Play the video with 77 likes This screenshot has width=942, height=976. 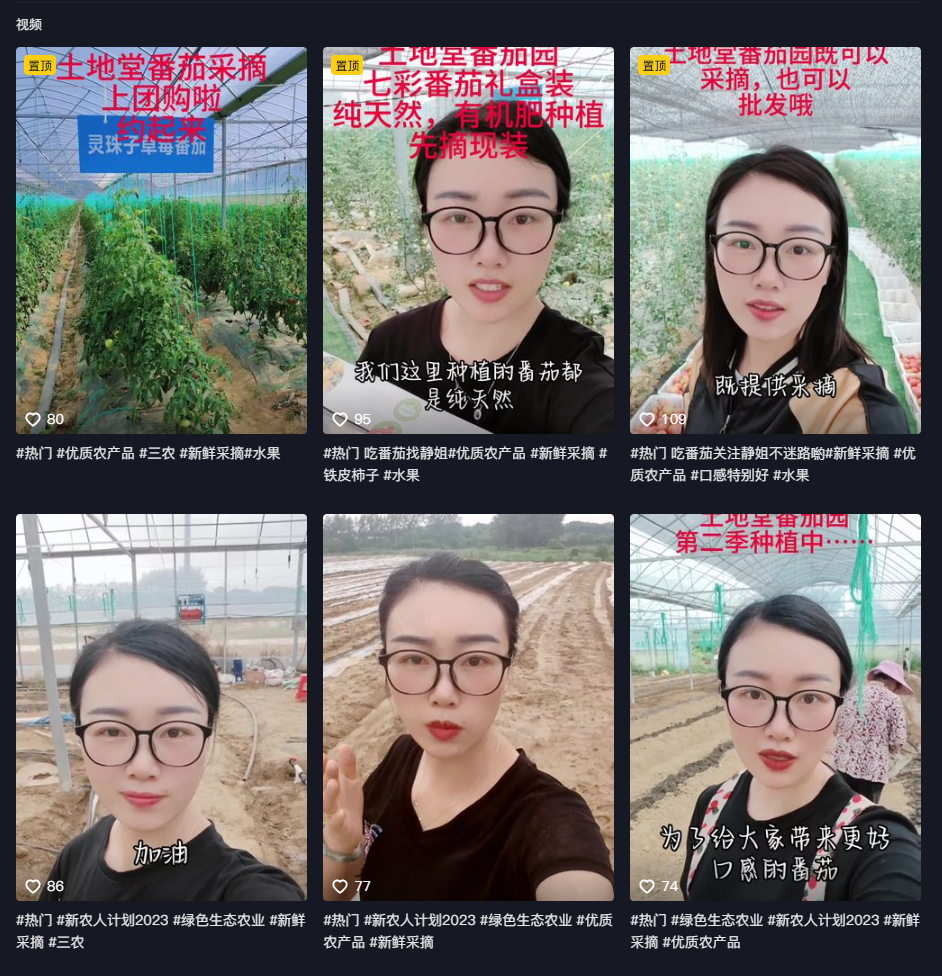click(468, 707)
